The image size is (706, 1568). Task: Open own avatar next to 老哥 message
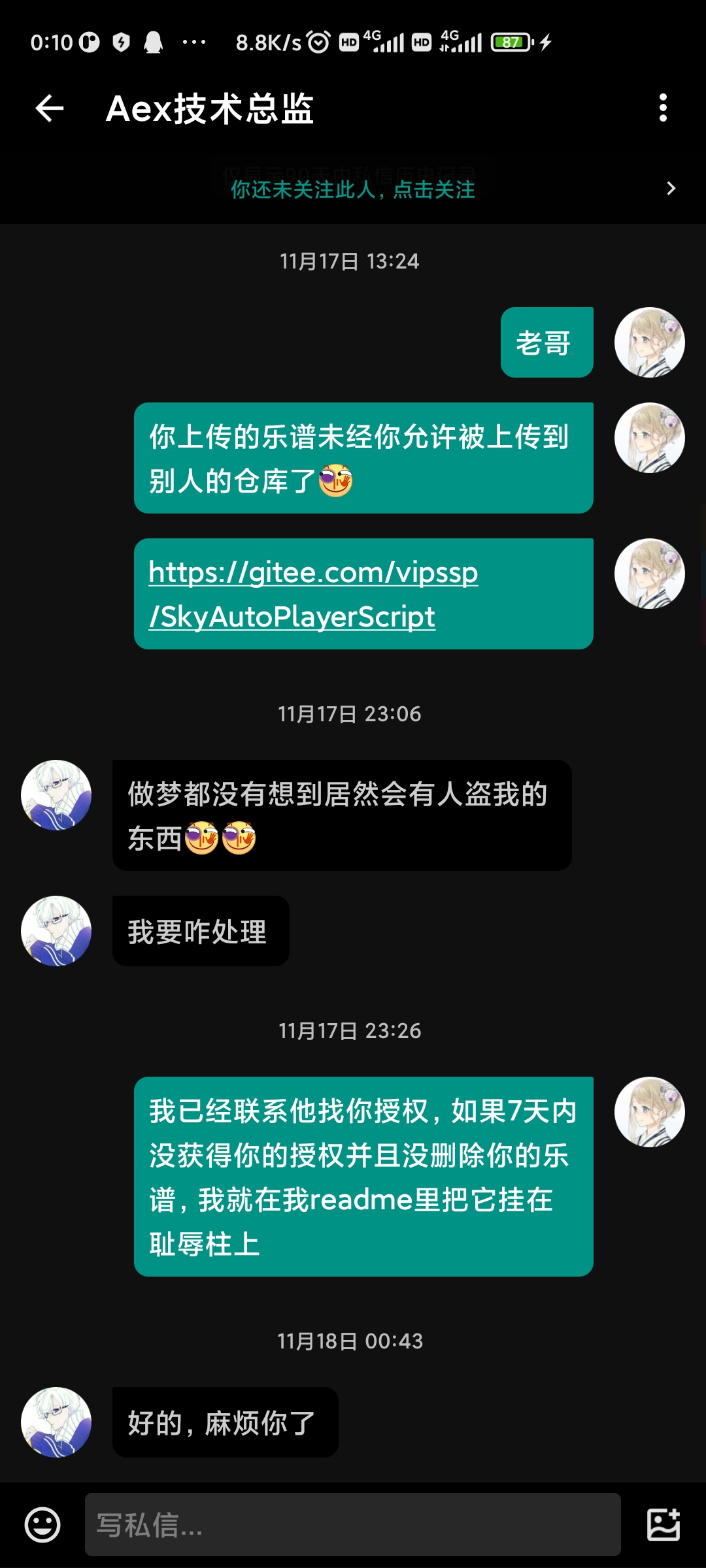(x=649, y=342)
